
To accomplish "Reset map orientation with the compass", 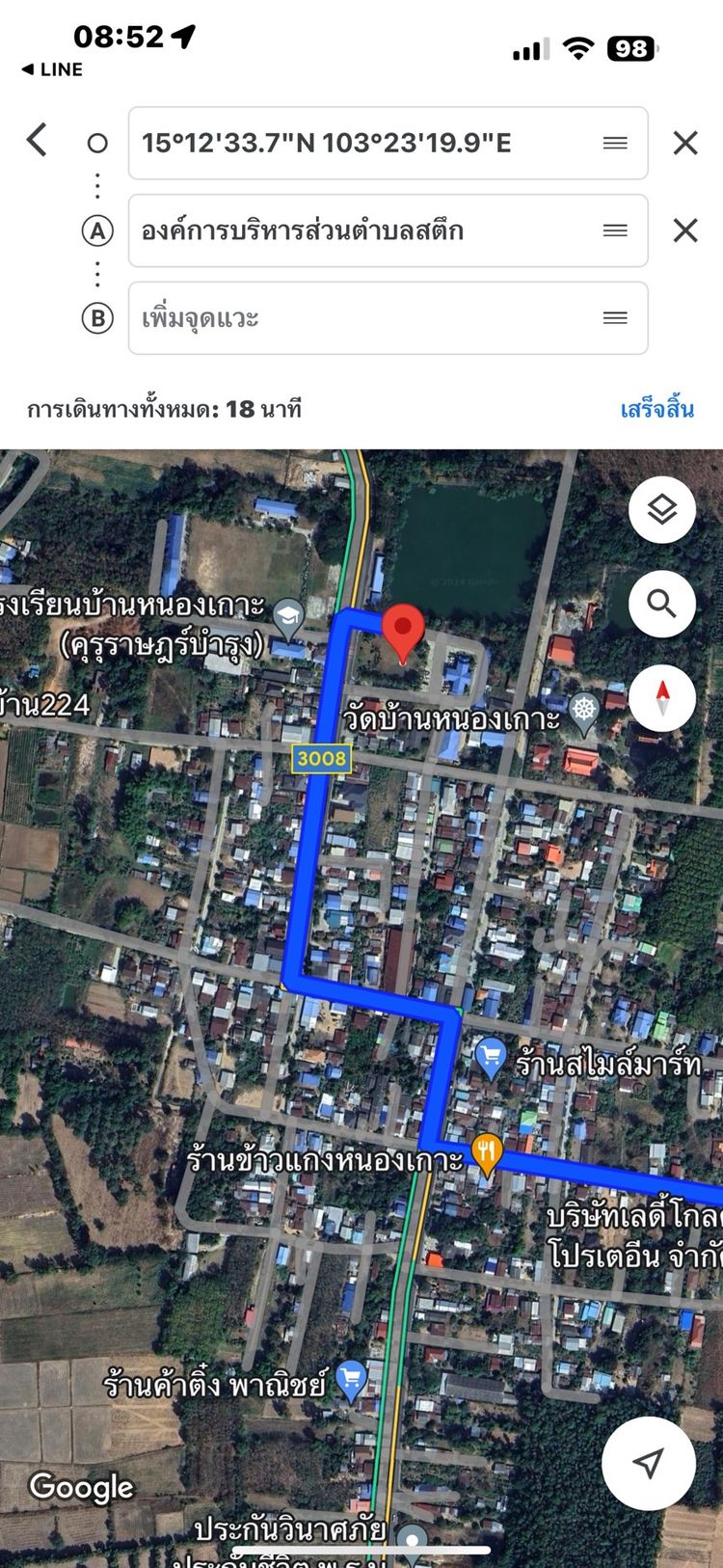I will (662, 697).
